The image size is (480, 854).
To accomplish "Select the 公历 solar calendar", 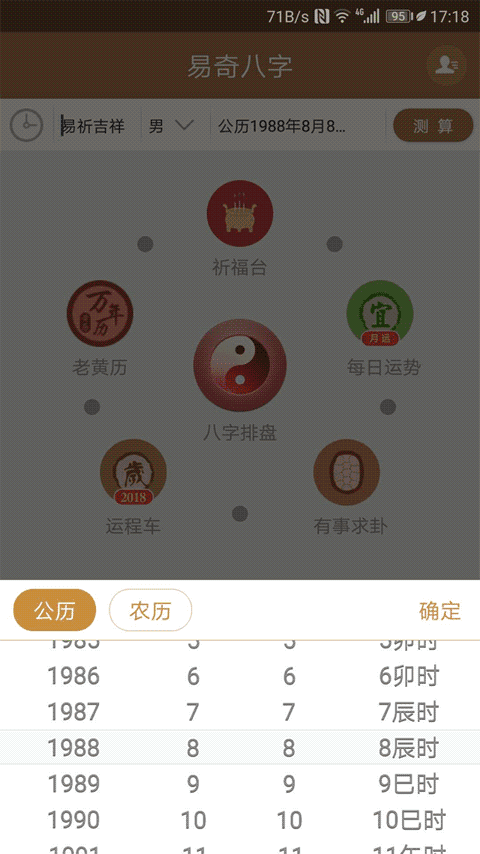I will (x=54, y=611).
